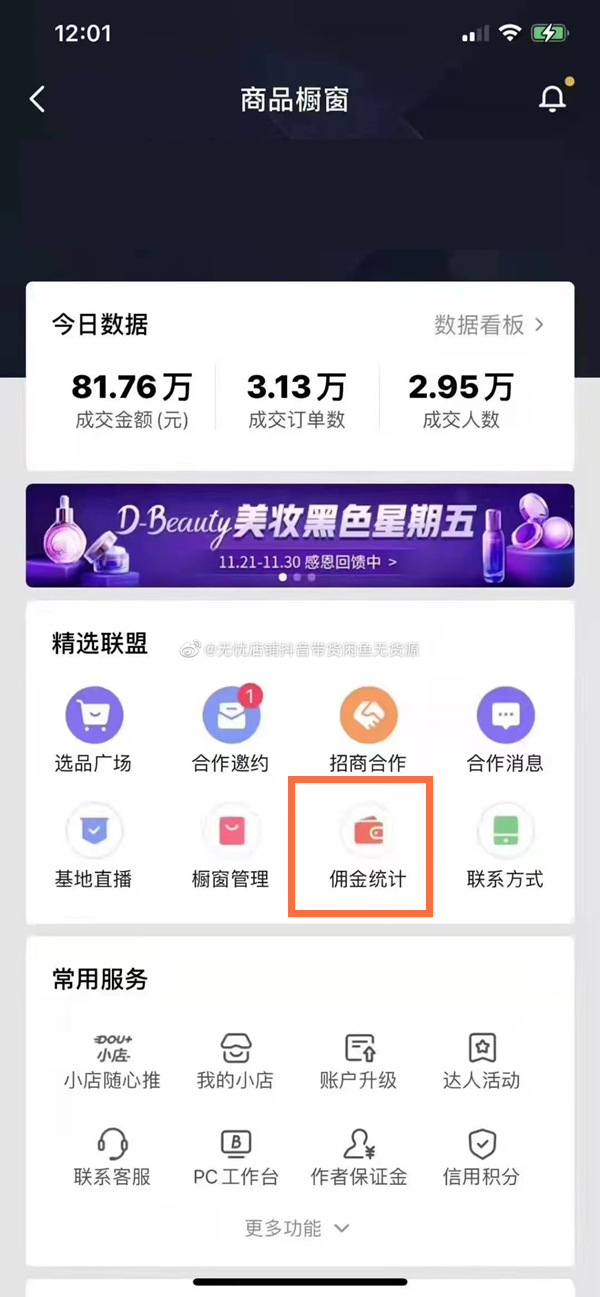Open 选品广场
The height and width of the screenshot is (1297, 600).
click(x=93, y=730)
